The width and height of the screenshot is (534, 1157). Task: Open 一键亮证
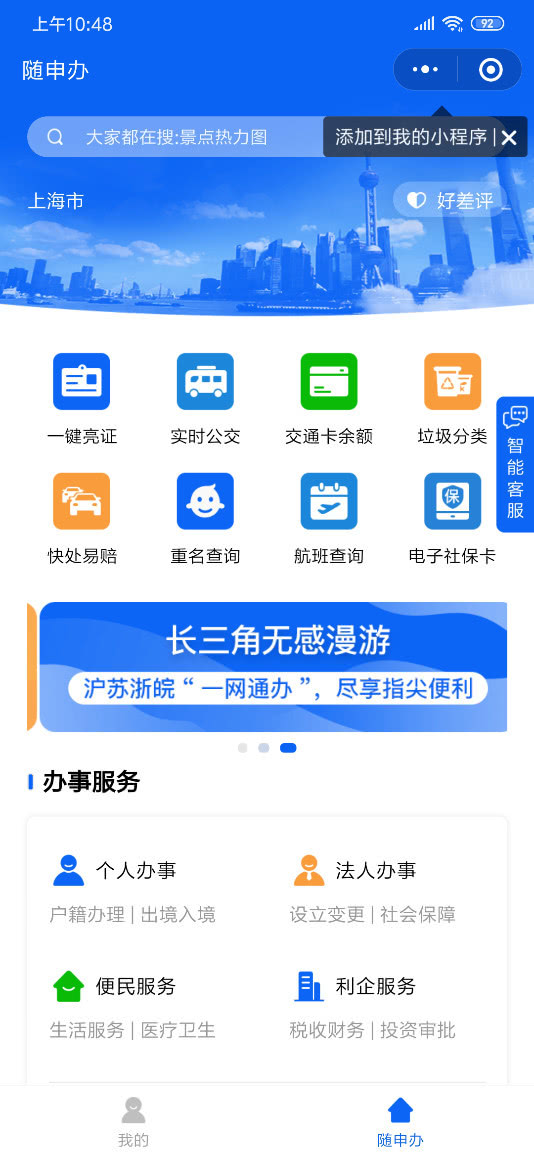(x=82, y=399)
